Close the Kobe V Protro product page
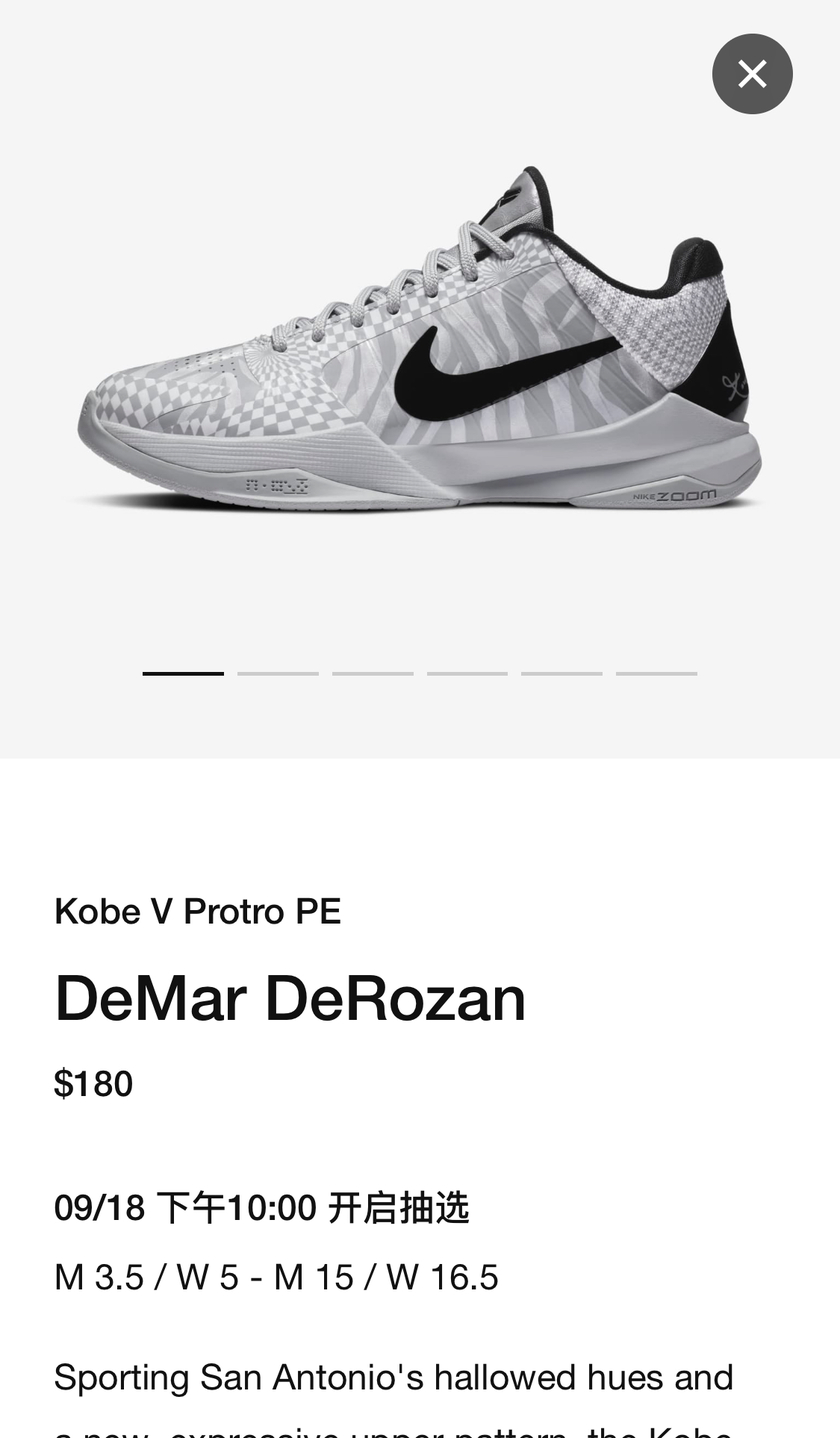This screenshot has height=1438, width=840. pyautogui.click(x=752, y=74)
